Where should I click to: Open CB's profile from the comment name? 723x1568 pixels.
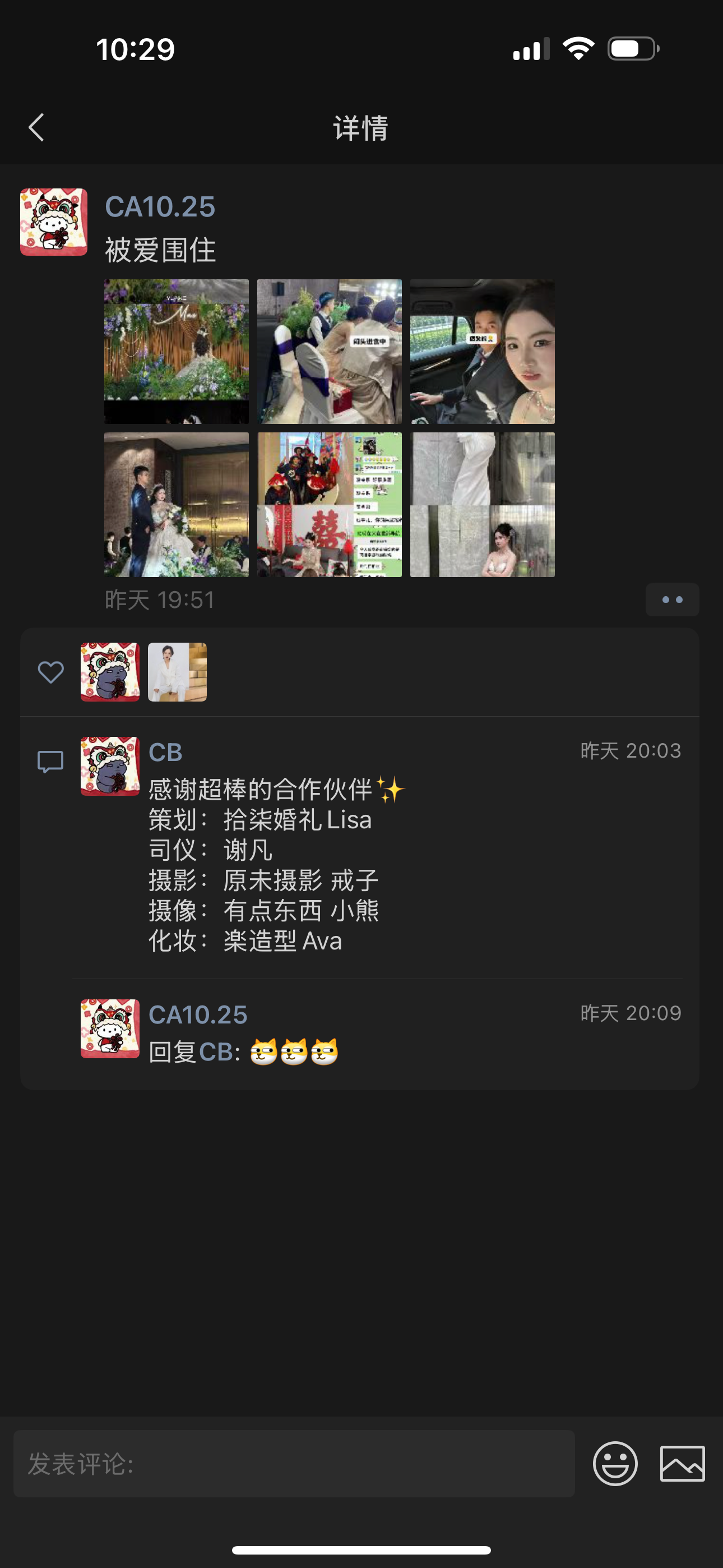[165, 753]
